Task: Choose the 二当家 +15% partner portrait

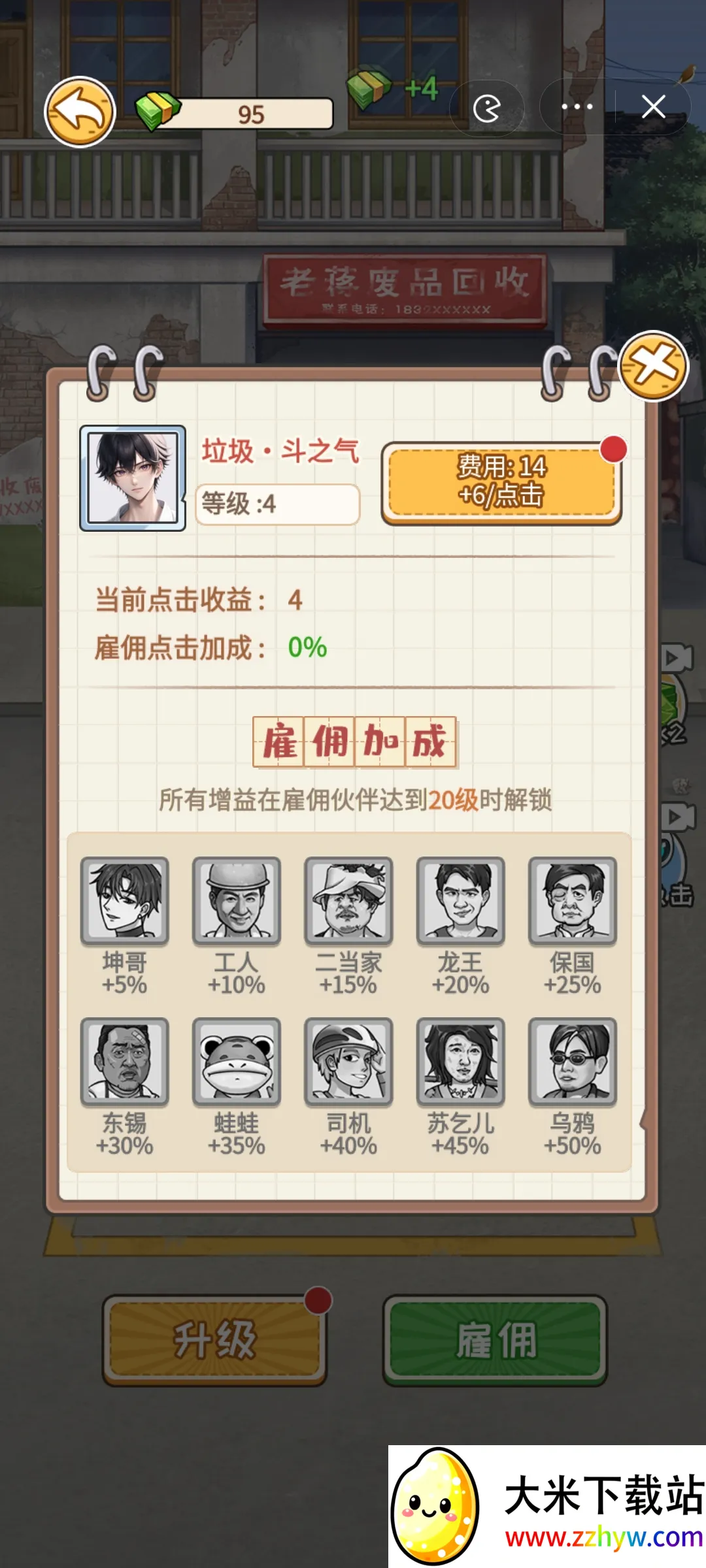Action: pos(348,901)
